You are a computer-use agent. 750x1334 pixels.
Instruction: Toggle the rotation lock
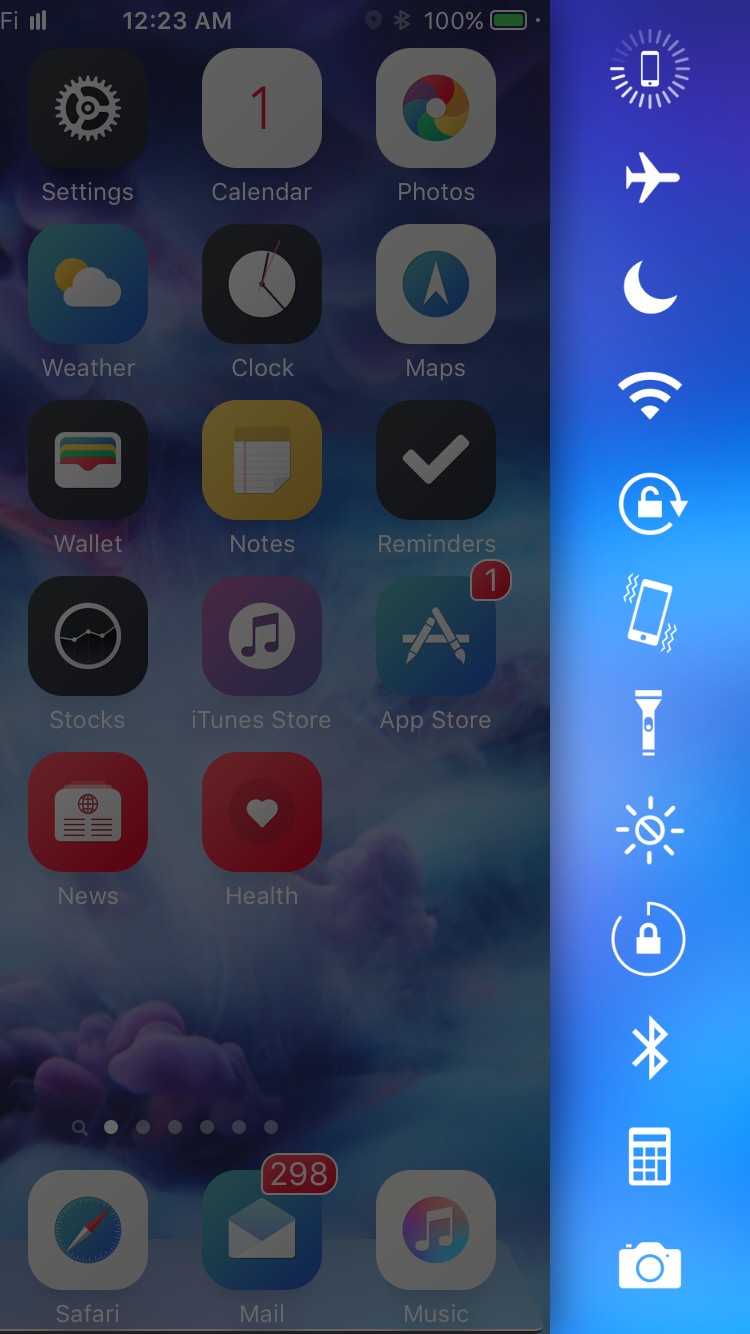(651, 504)
